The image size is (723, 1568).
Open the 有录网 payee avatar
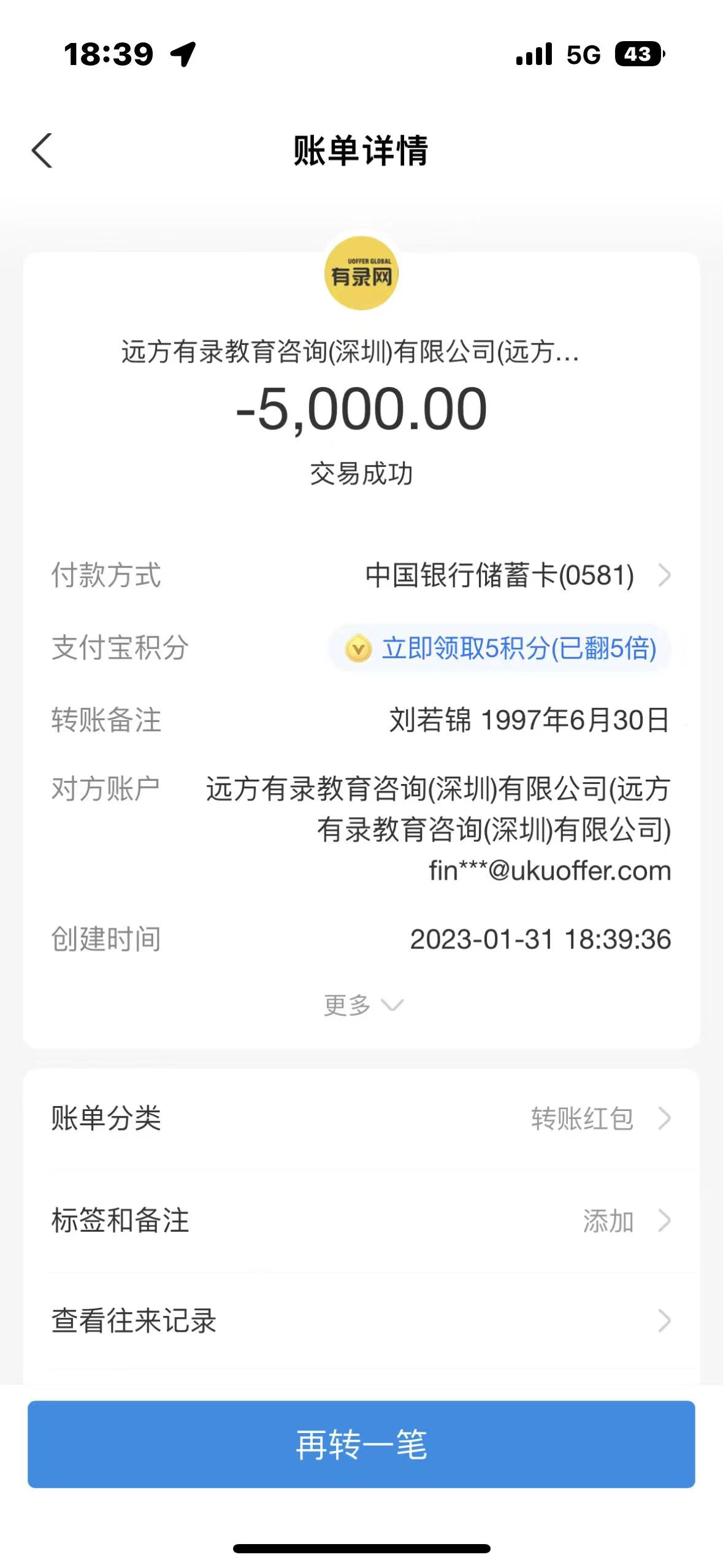click(361, 274)
